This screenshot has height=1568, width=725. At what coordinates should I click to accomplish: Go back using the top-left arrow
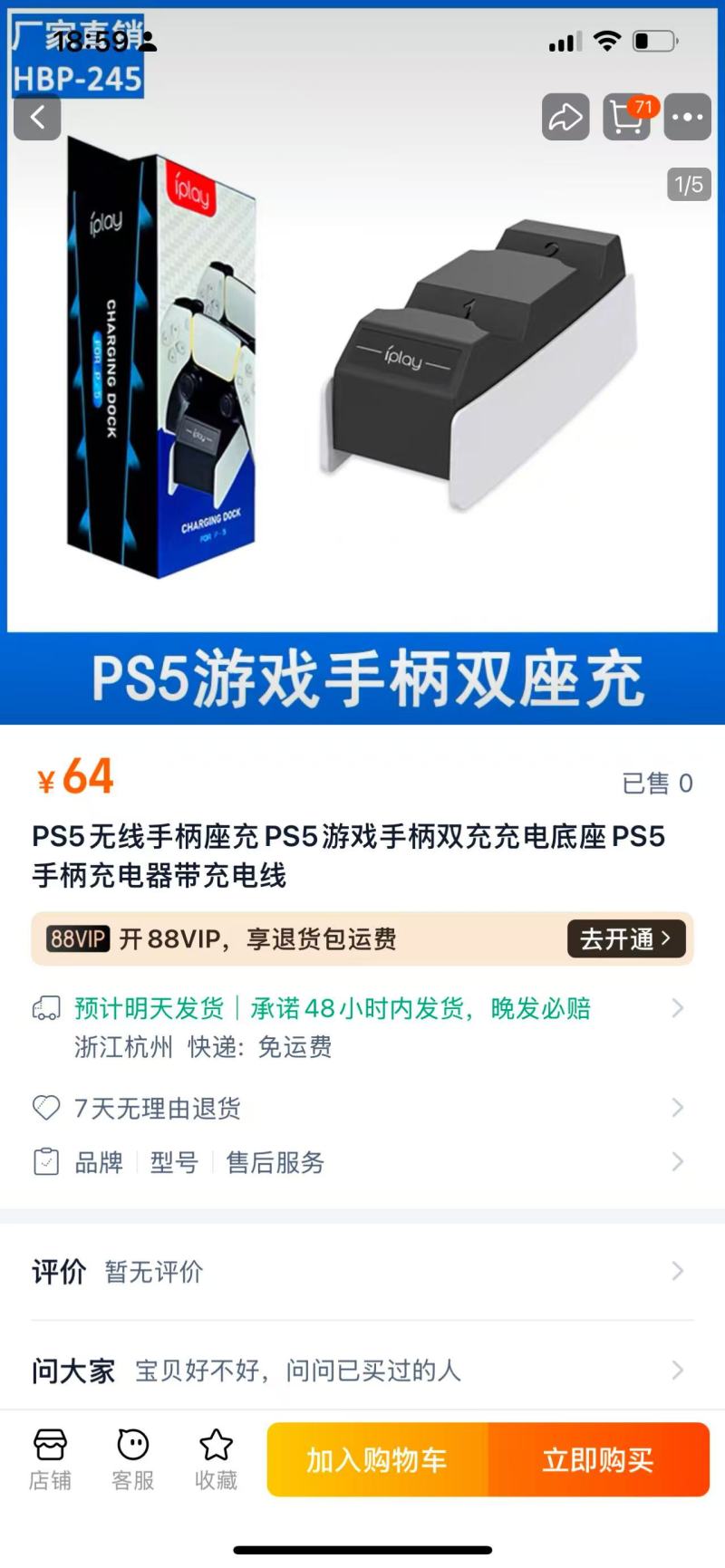[37, 117]
